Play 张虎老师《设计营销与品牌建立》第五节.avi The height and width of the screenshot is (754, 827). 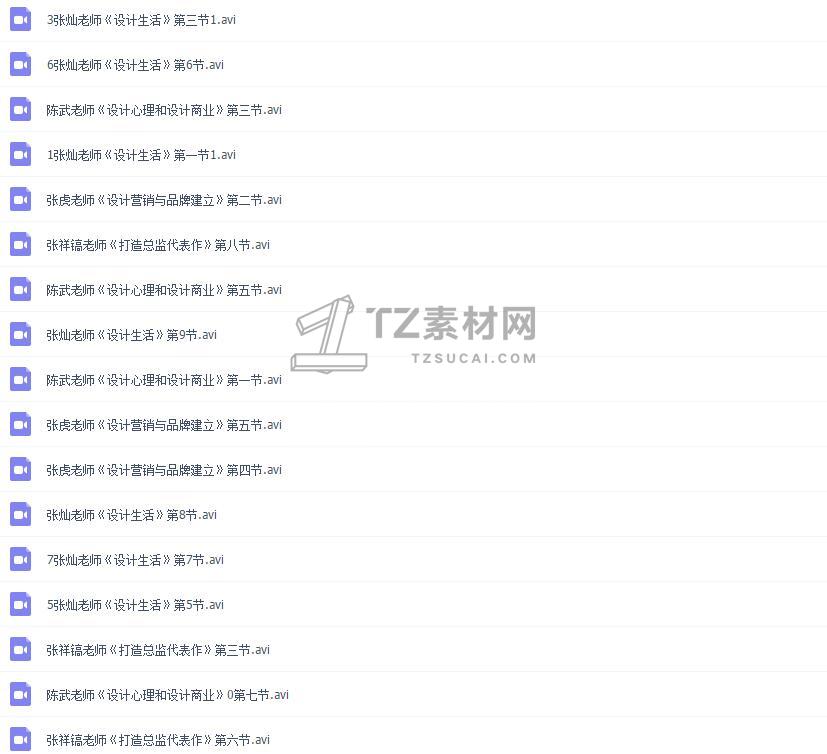pos(164,425)
